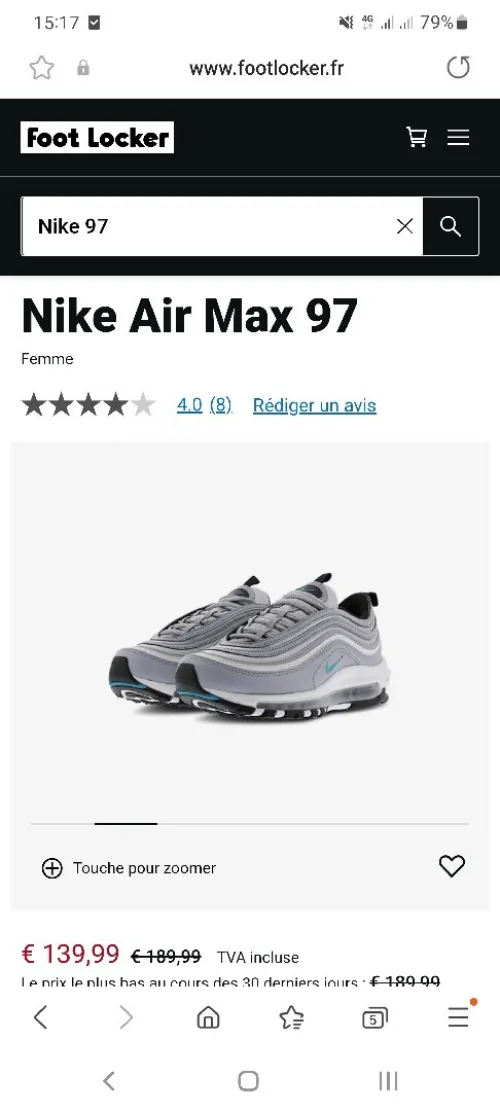Tap Rédiger un avis link
Screen dimensions: 500x1111
[314, 405]
